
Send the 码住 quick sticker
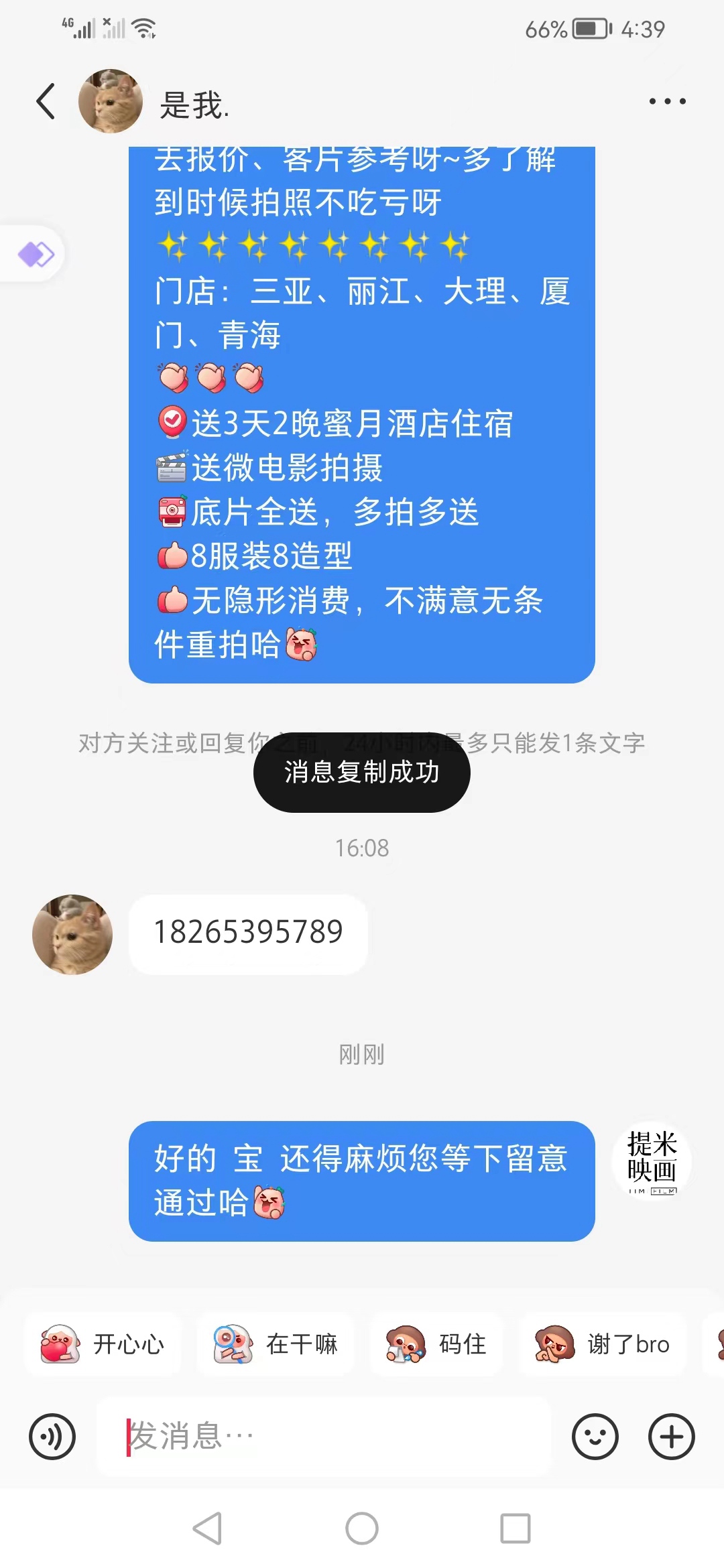[x=436, y=1344]
